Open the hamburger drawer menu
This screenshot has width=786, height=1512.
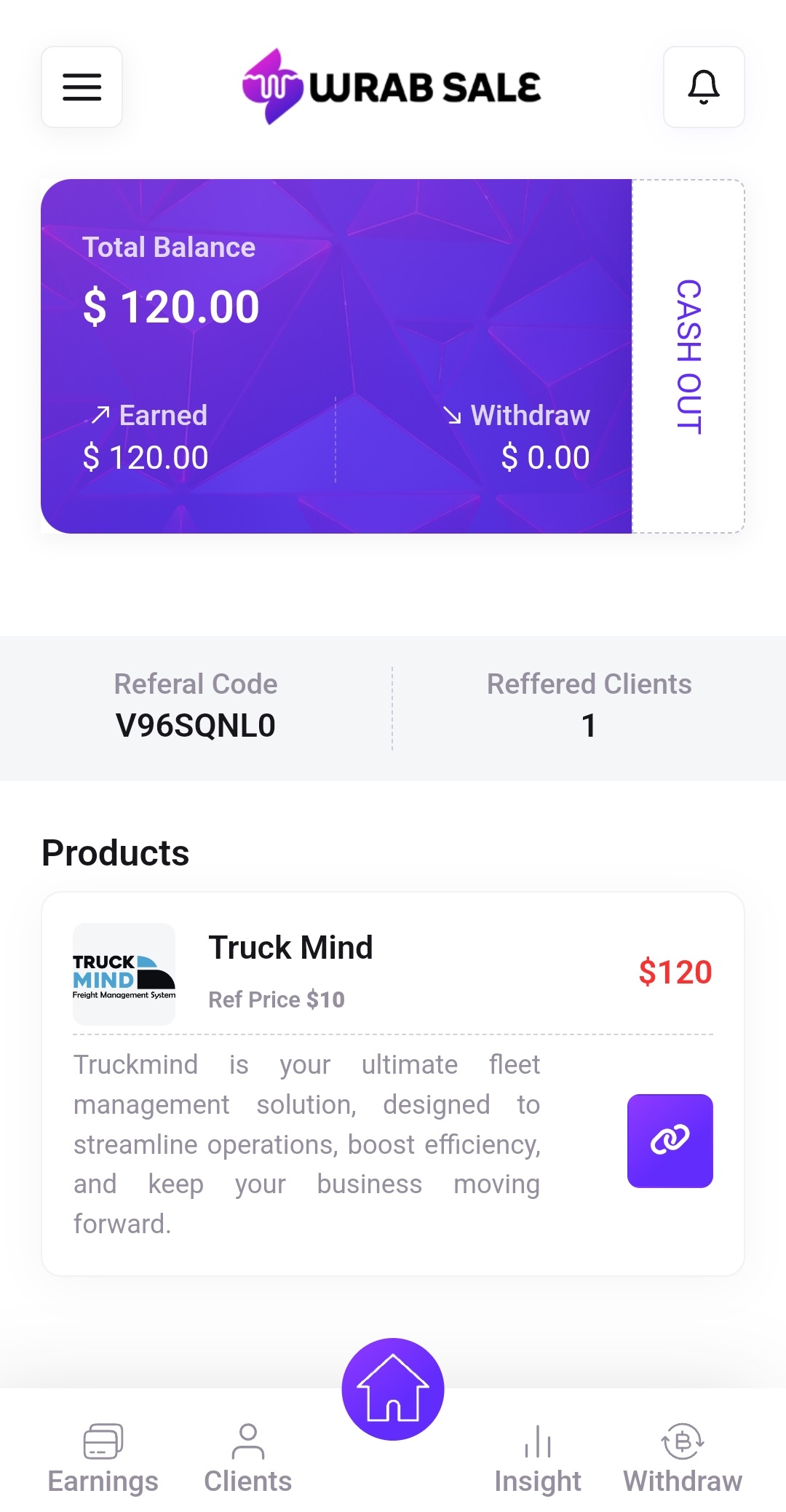[x=82, y=87]
